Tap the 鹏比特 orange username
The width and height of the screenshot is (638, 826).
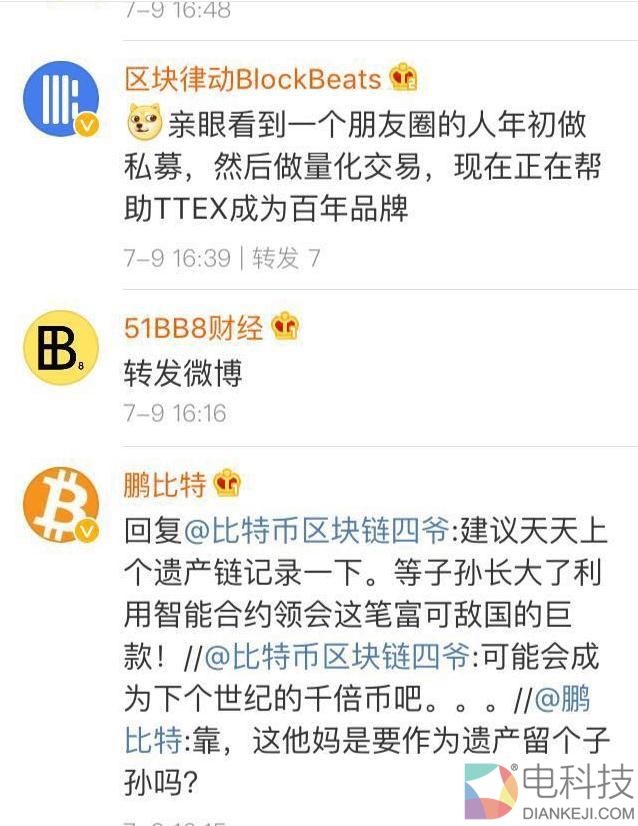(x=165, y=484)
